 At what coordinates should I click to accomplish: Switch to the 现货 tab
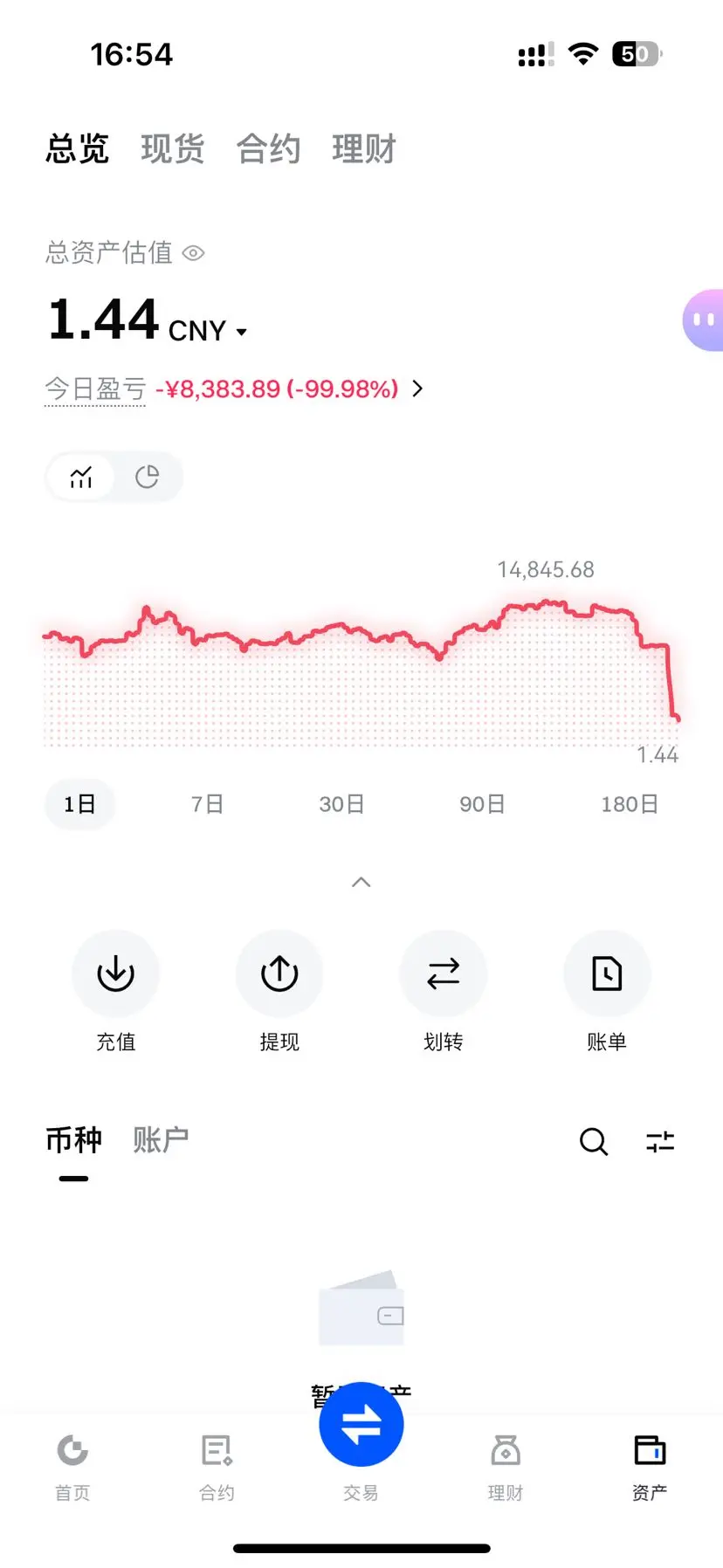[172, 149]
